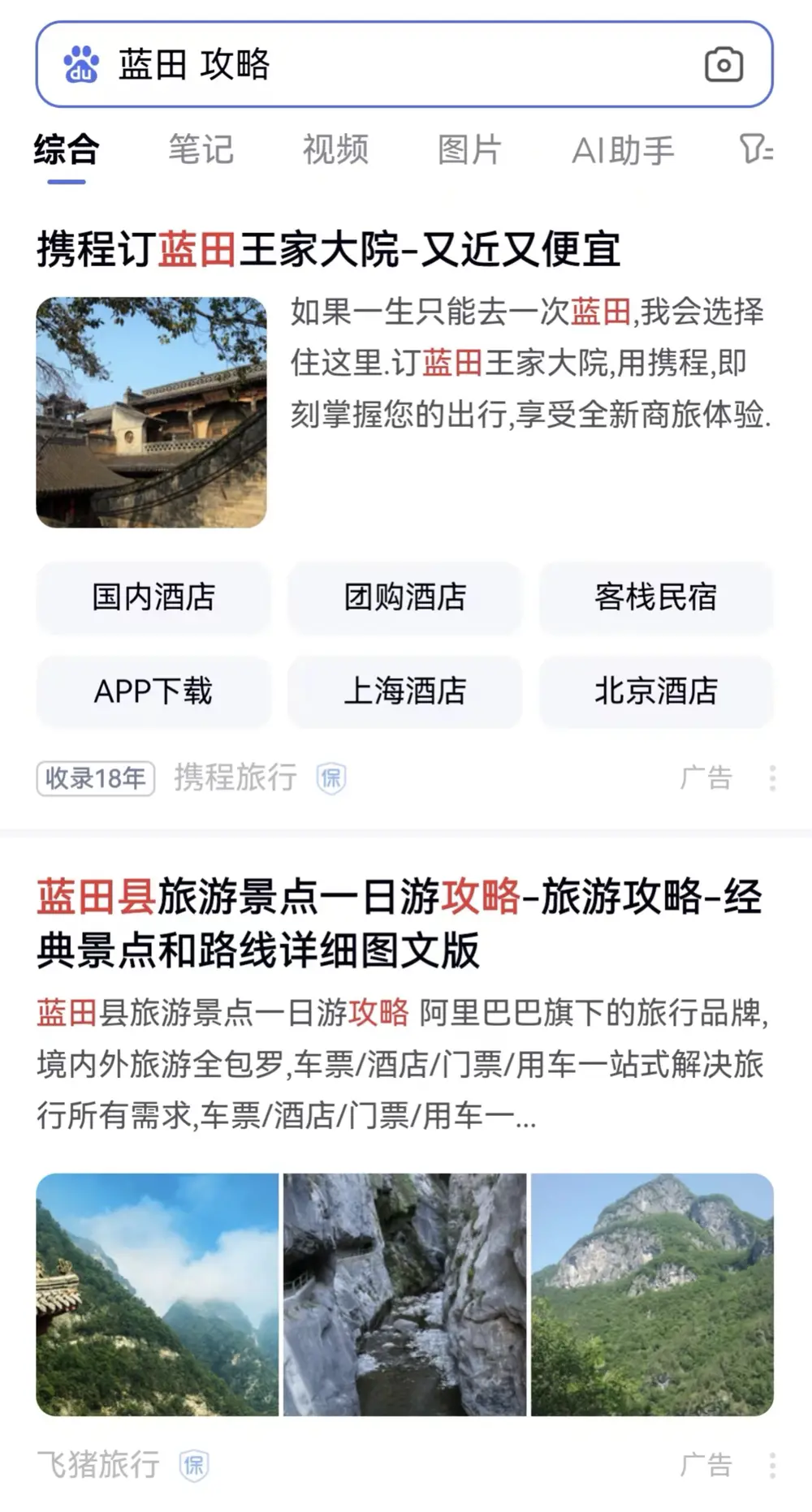Tap the APP下载 chip

click(x=153, y=691)
